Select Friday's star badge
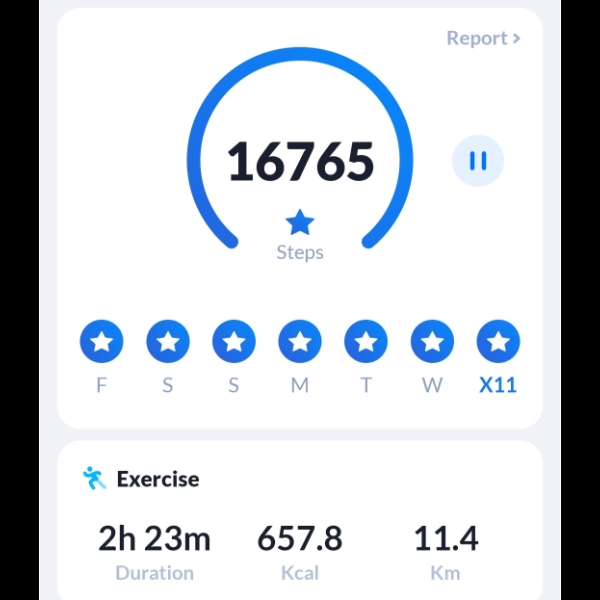 (x=102, y=342)
